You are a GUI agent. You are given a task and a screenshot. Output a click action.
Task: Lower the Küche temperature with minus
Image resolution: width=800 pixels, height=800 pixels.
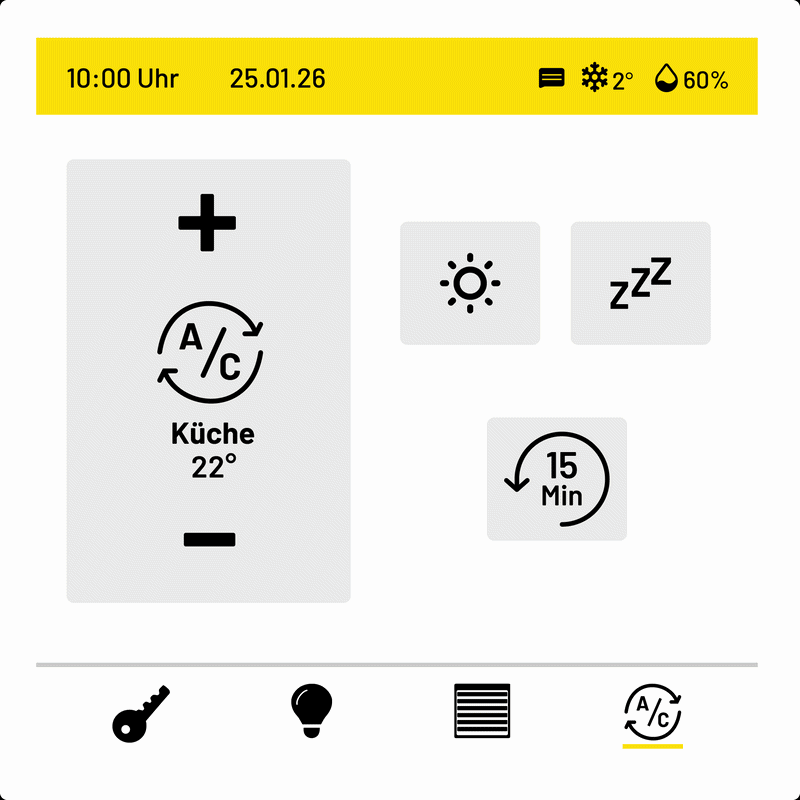pos(209,540)
